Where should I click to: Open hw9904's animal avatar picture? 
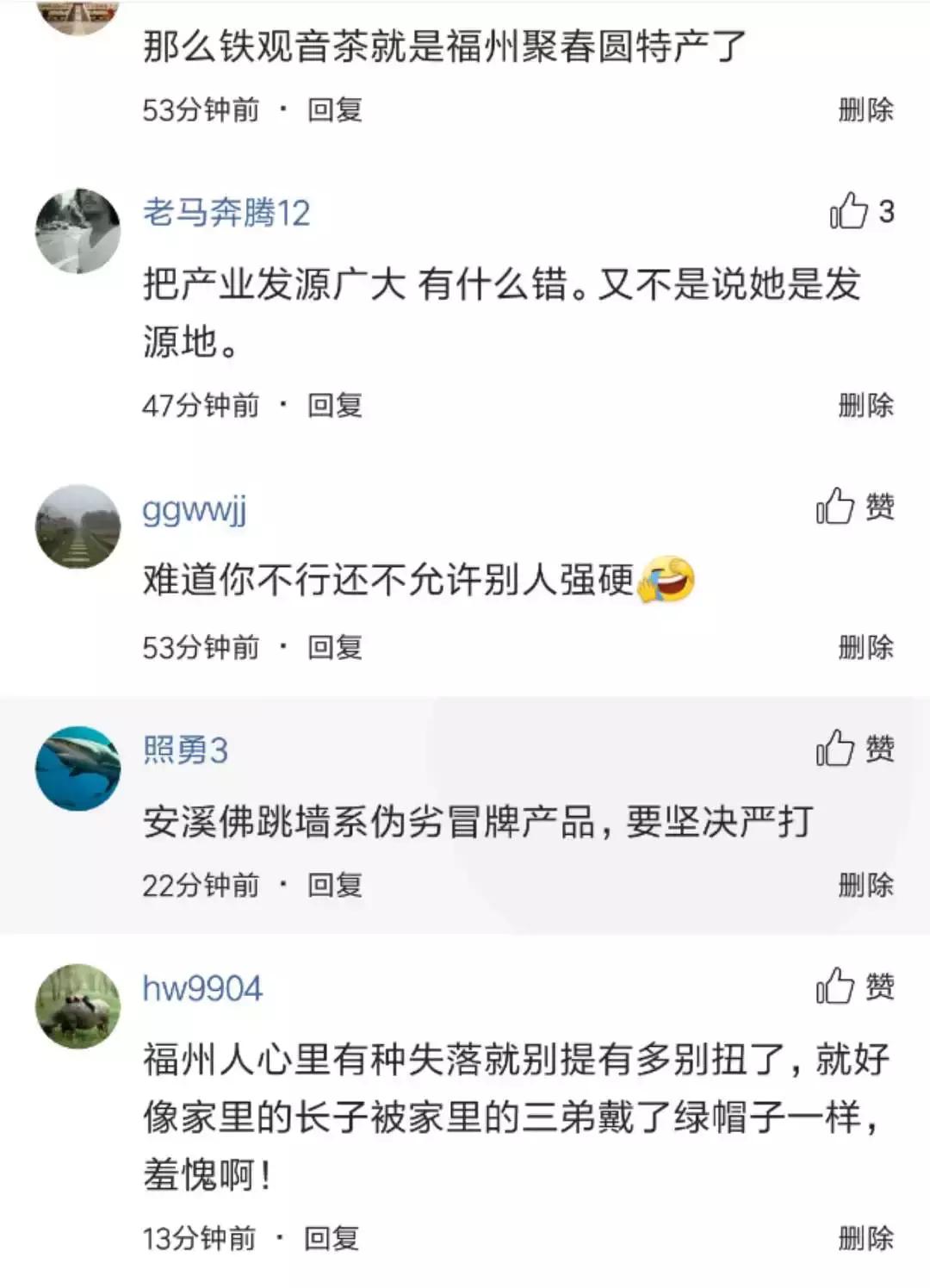coord(77,1006)
